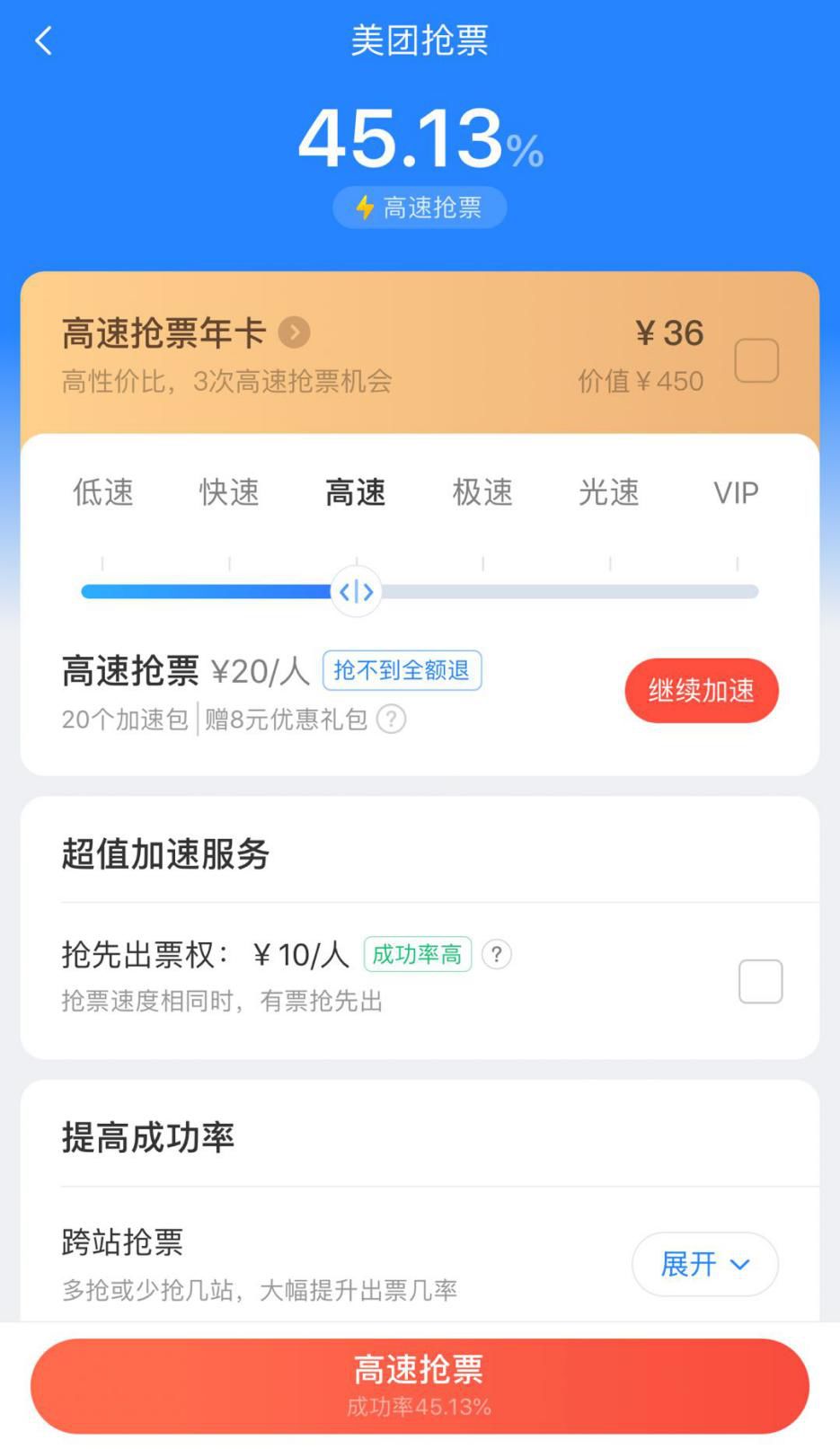Select the 高速 speed level
840x1449 pixels.
[356, 492]
